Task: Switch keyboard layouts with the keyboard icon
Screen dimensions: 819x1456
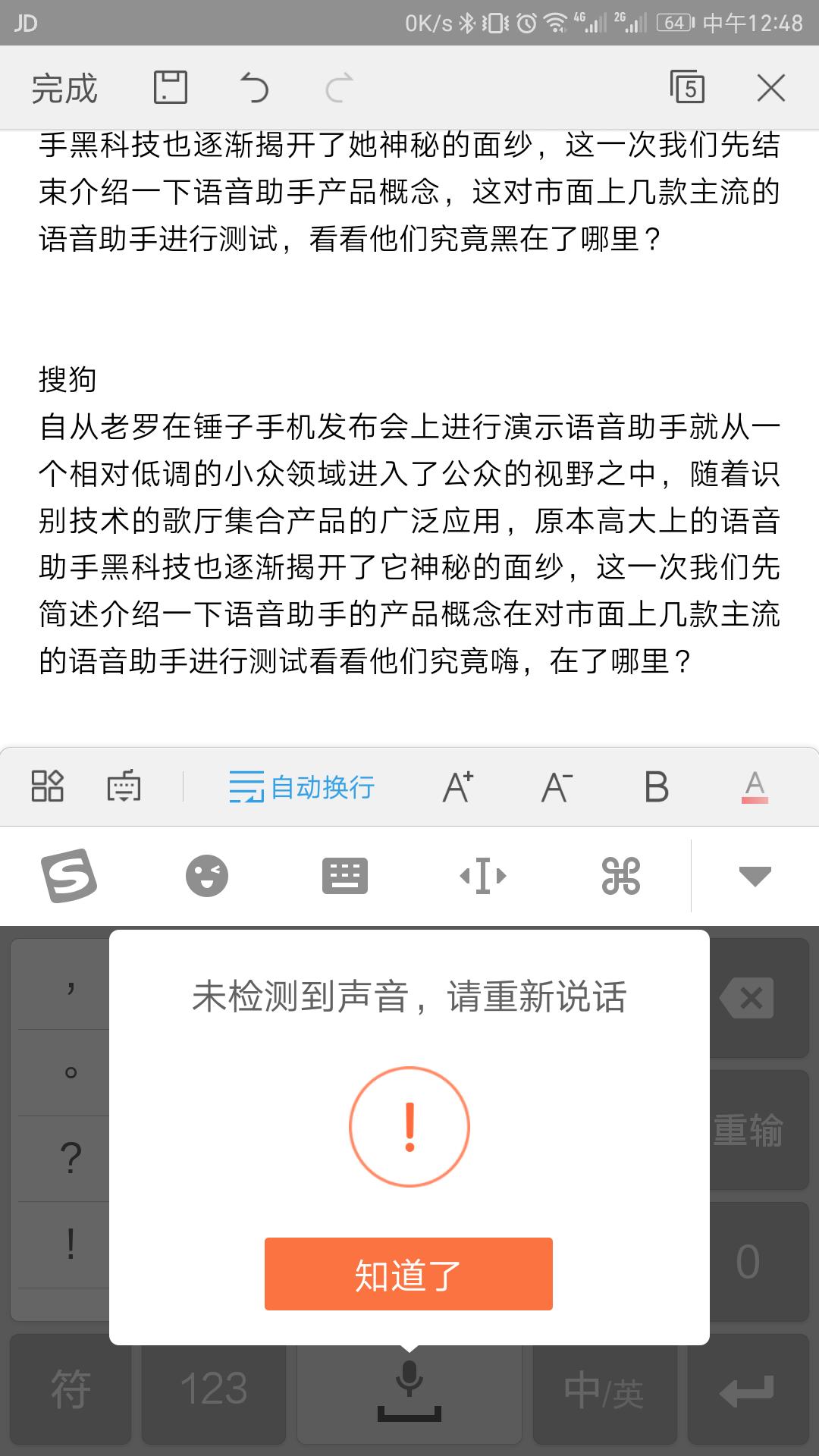Action: tap(345, 876)
